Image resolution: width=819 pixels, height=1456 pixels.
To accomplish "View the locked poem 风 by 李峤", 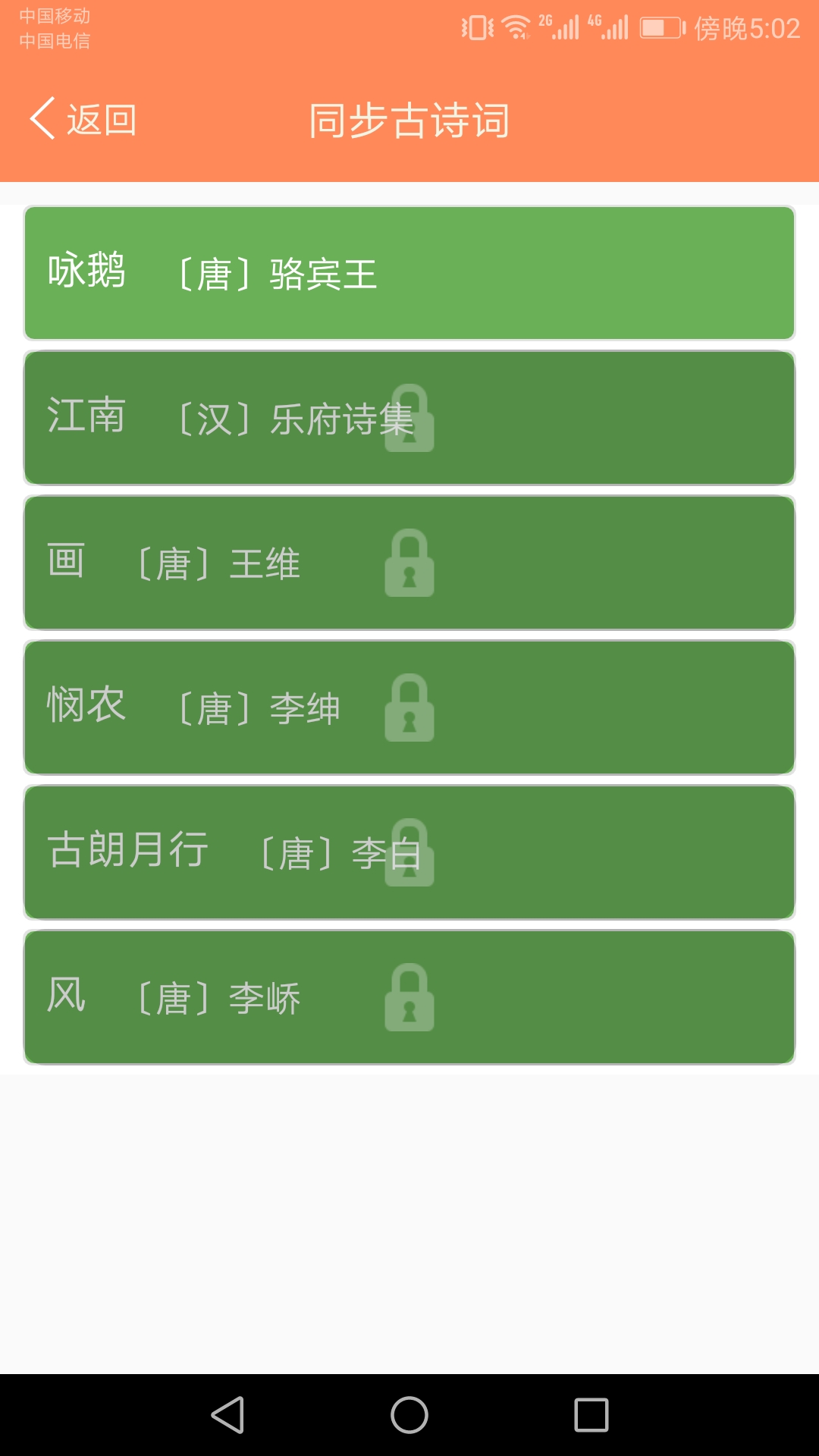I will [x=409, y=997].
